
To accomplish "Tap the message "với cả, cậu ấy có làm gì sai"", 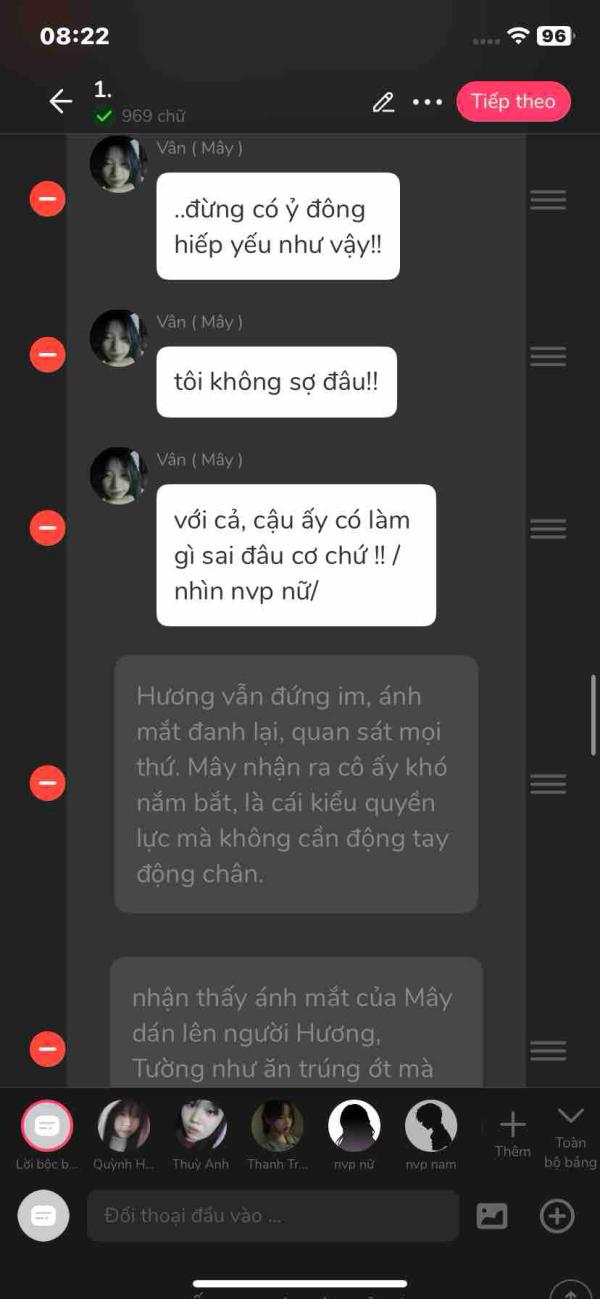I will point(296,555).
